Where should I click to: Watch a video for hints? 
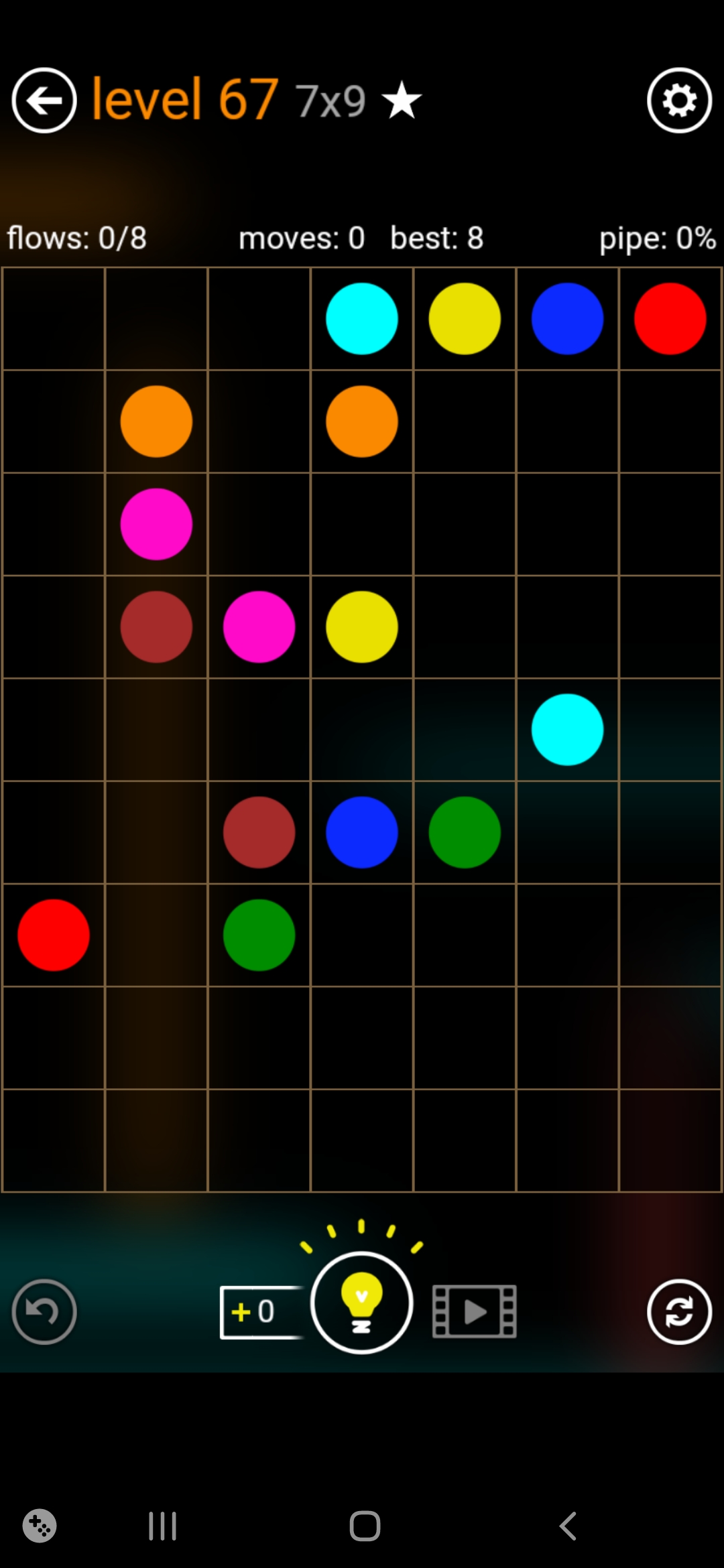click(474, 1311)
